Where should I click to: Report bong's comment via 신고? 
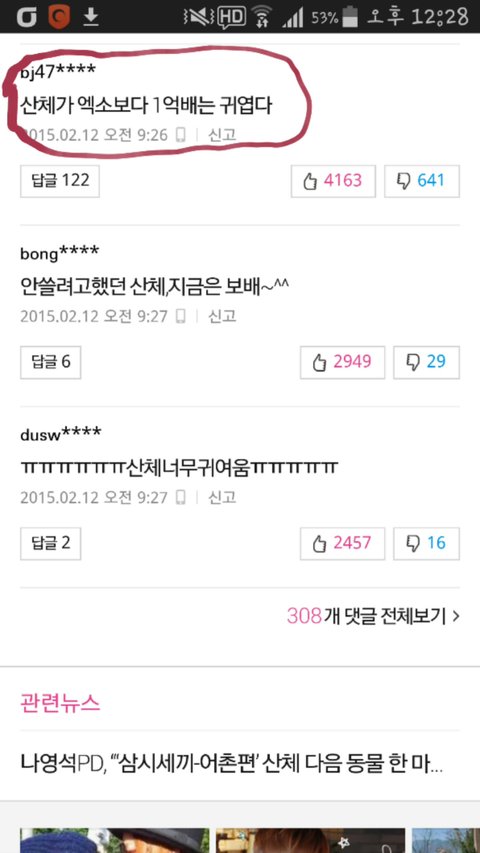point(222,316)
